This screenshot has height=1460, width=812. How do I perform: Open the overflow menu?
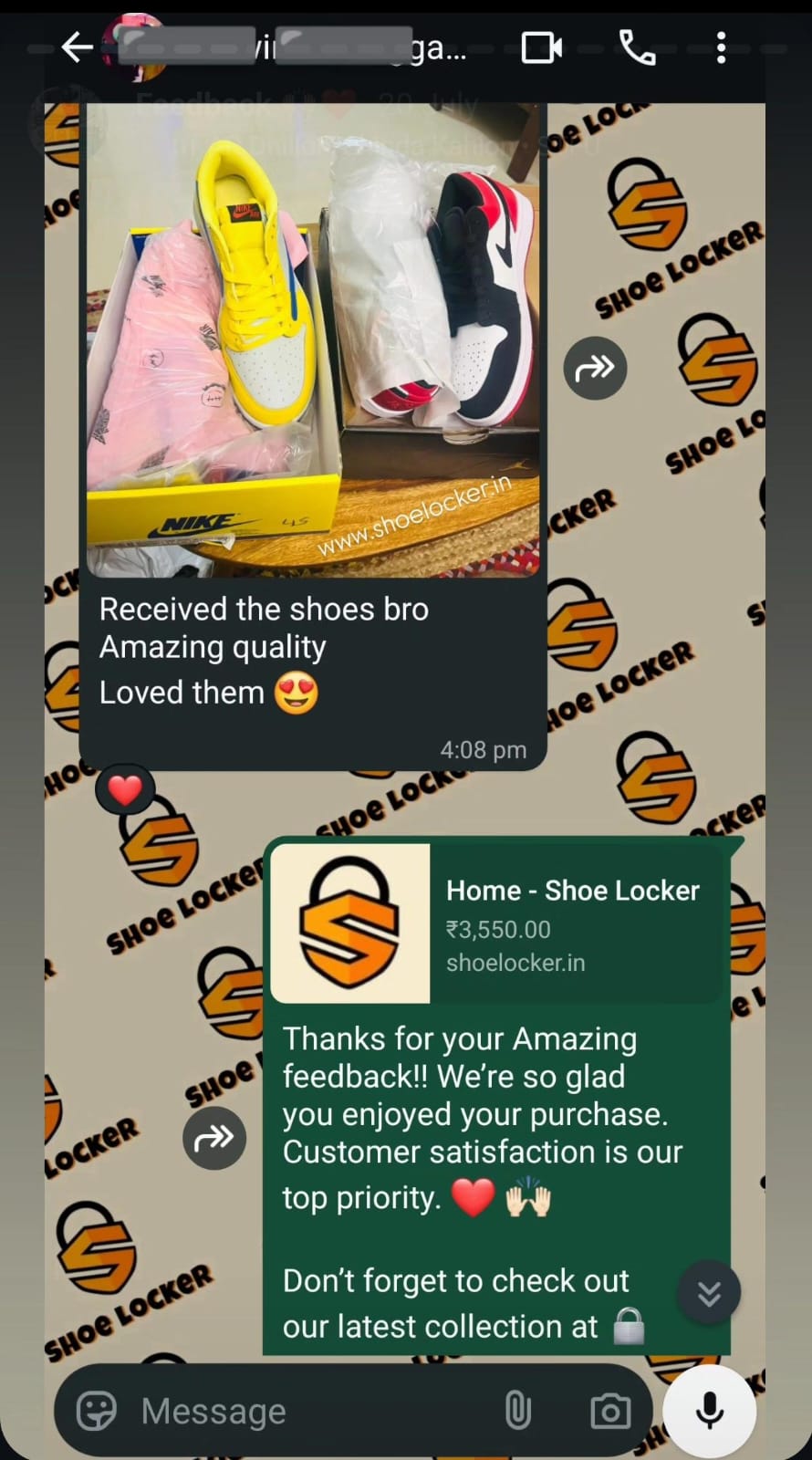pos(721,47)
